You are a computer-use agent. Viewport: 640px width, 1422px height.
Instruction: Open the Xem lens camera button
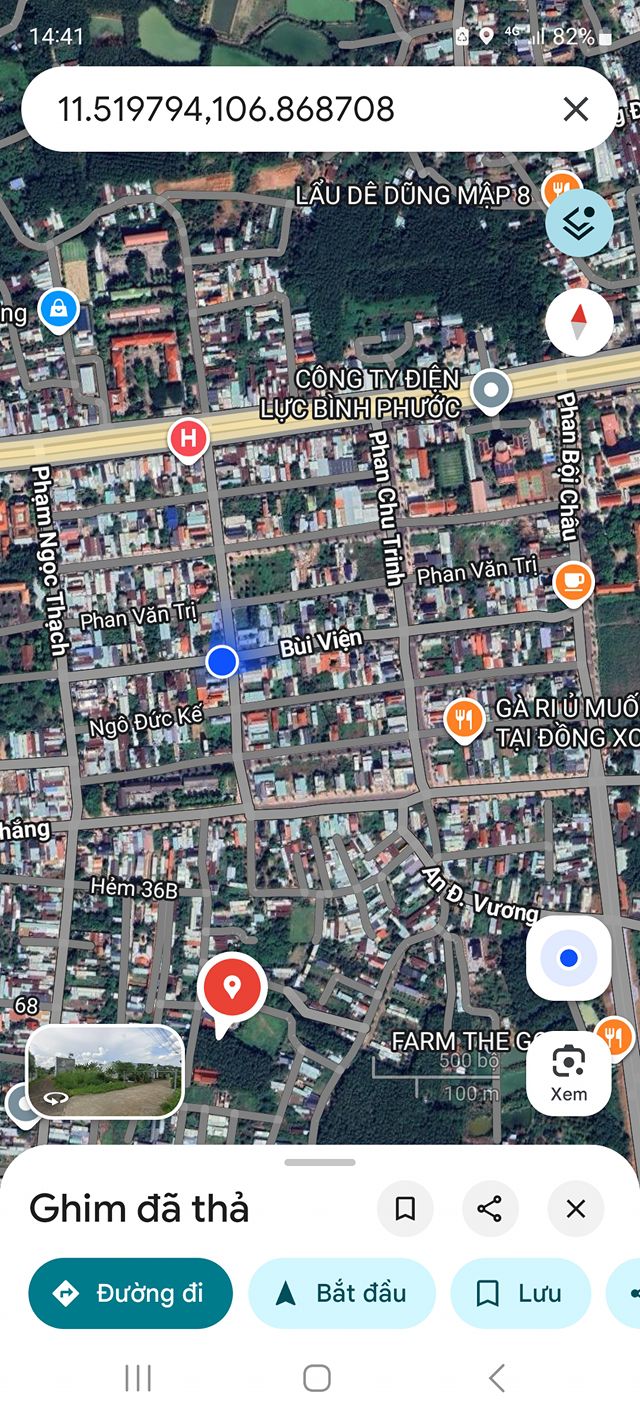coord(569,1073)
